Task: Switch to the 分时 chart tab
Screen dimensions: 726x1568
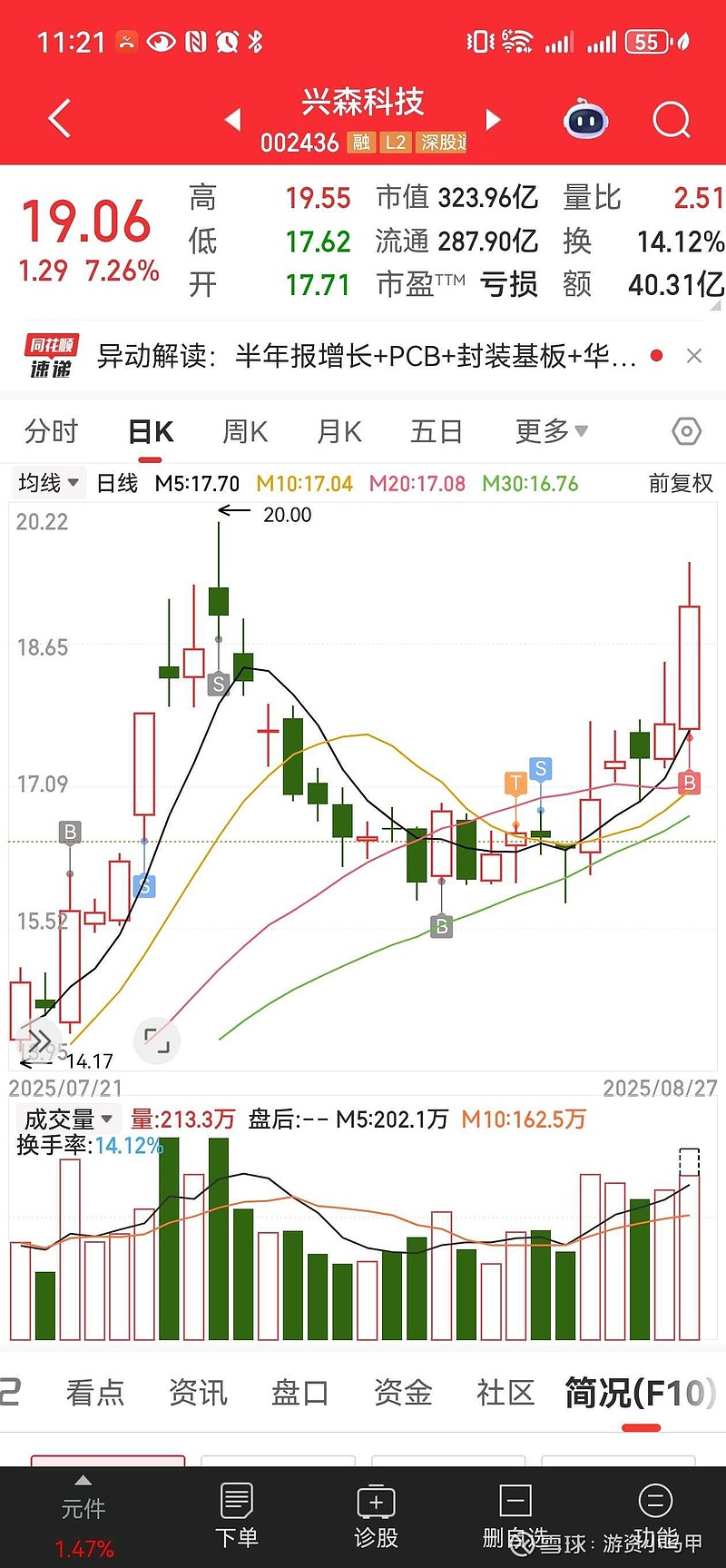Action: pos(52,431)
